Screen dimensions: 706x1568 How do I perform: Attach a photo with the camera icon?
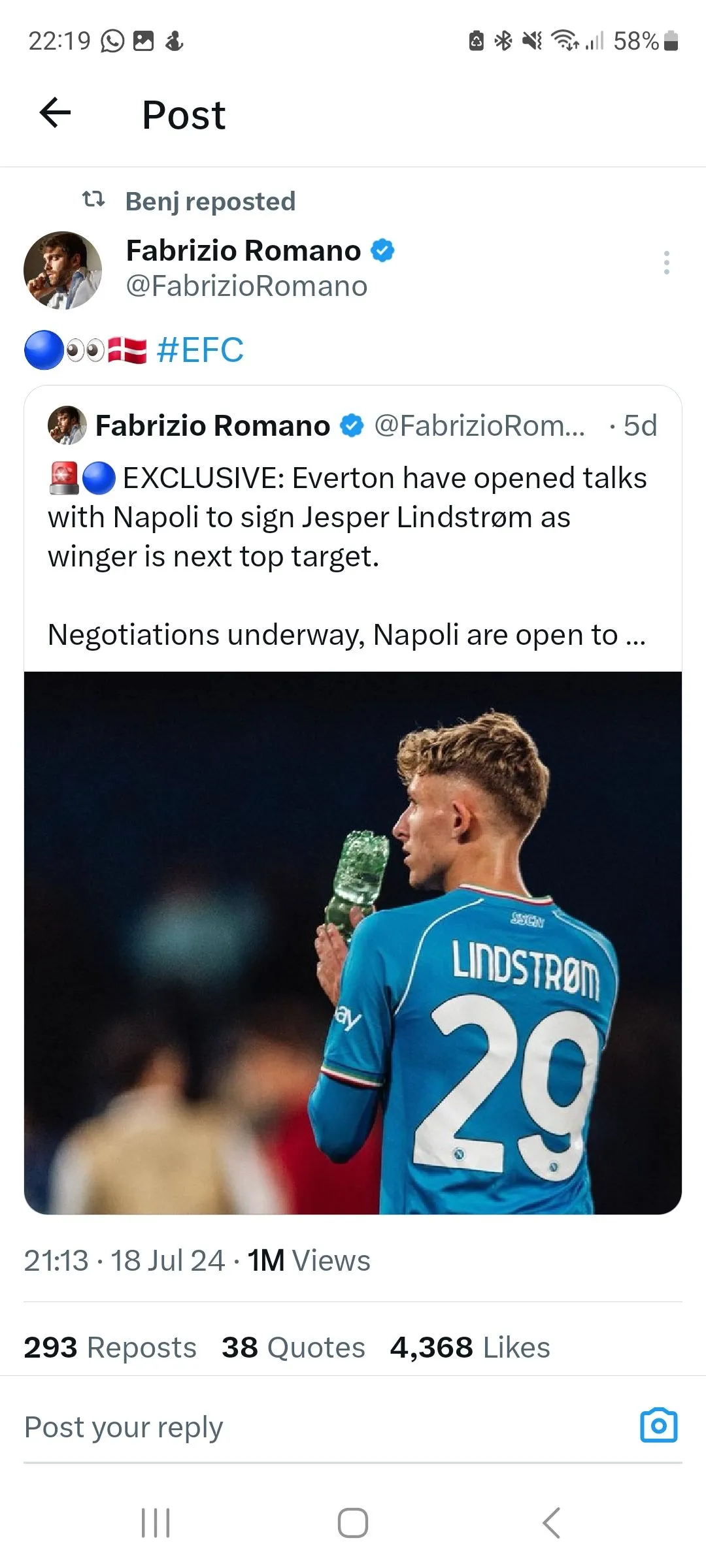[x=658, y=1426]
